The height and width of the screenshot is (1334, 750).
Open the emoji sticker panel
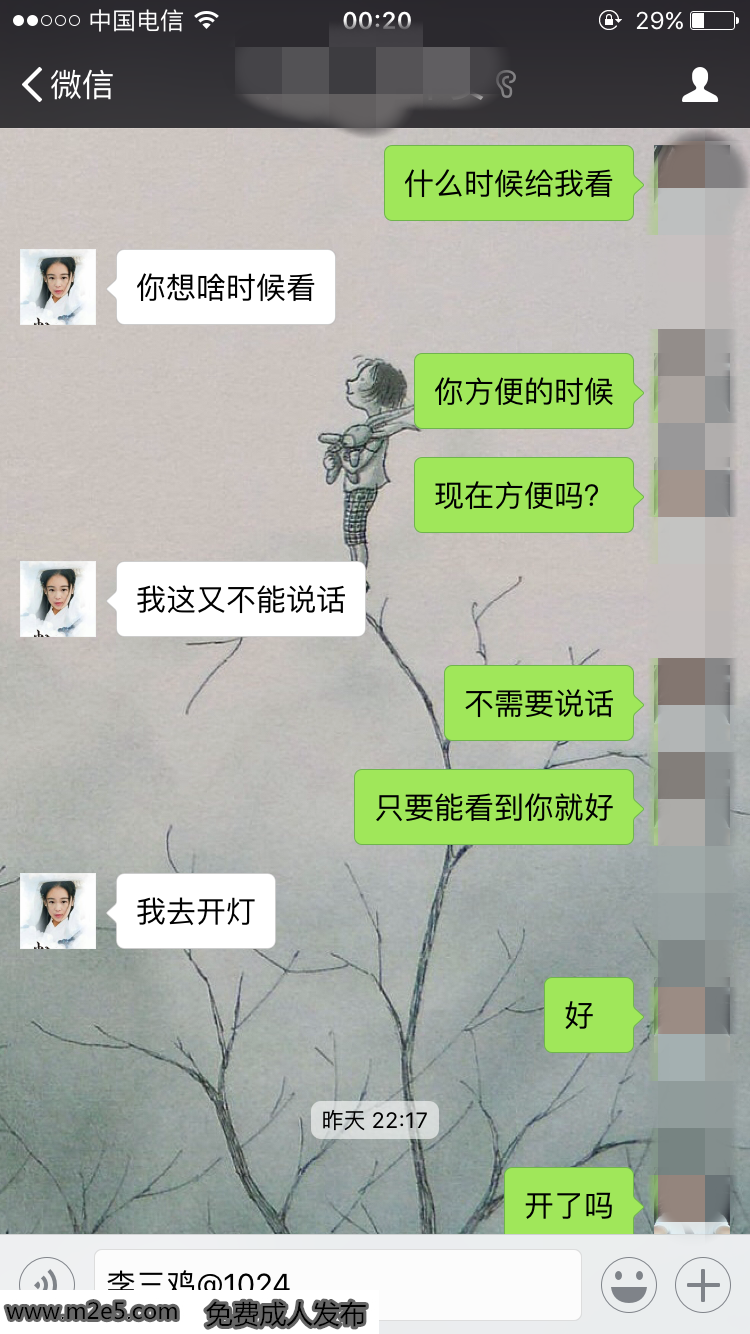tap(628, 1284)
